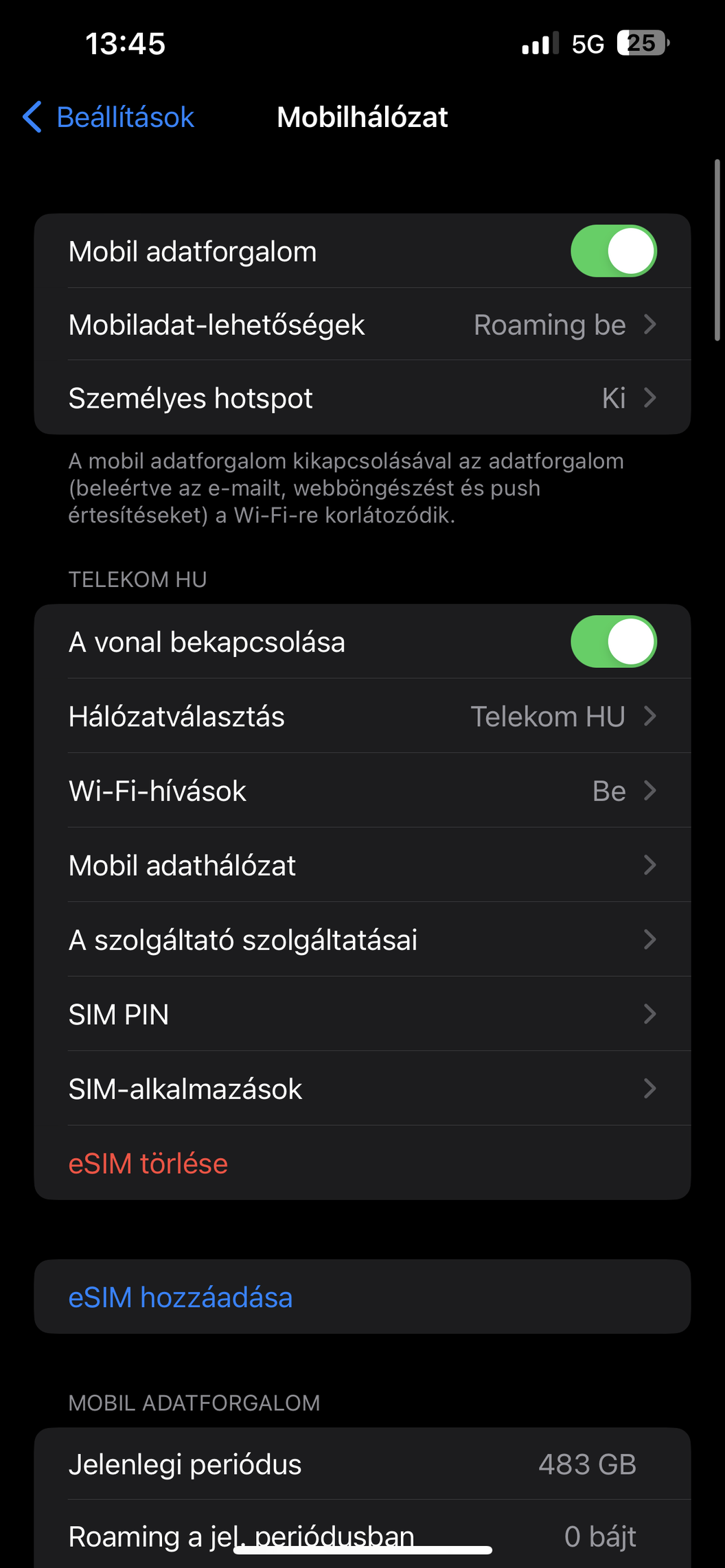Screen dimensions: 725x1568
Task: Open Személyes hotspot settings
Action: click(362, 398)
